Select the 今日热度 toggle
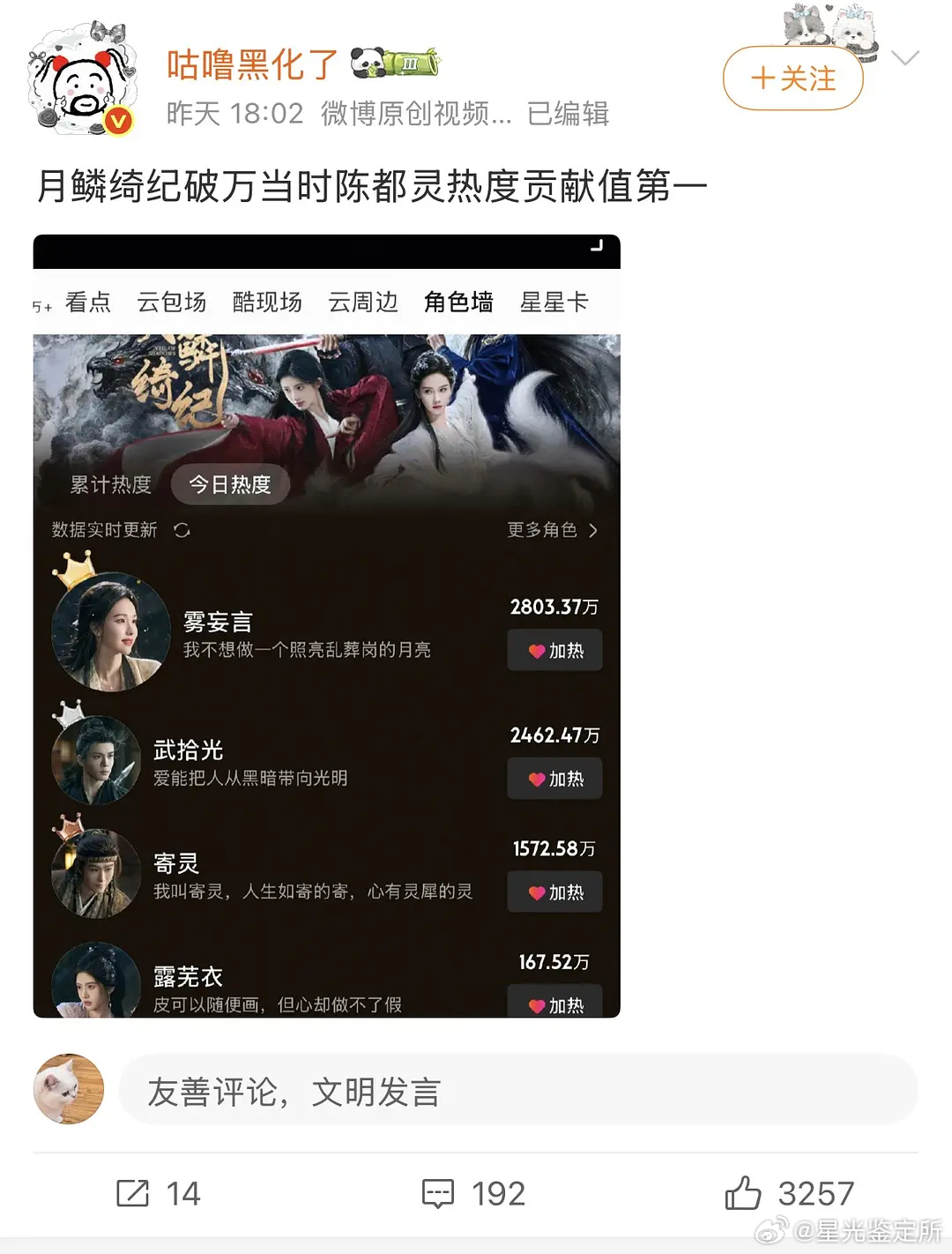This screenshot has height=1254, width=952. (230, 483)
